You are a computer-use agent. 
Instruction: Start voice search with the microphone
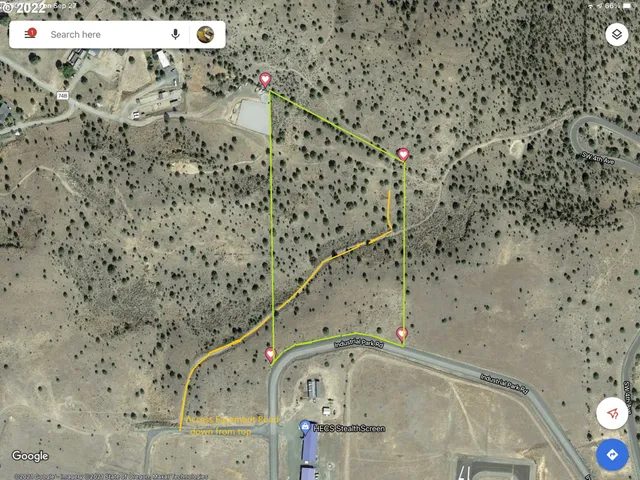tap(175, 34)
